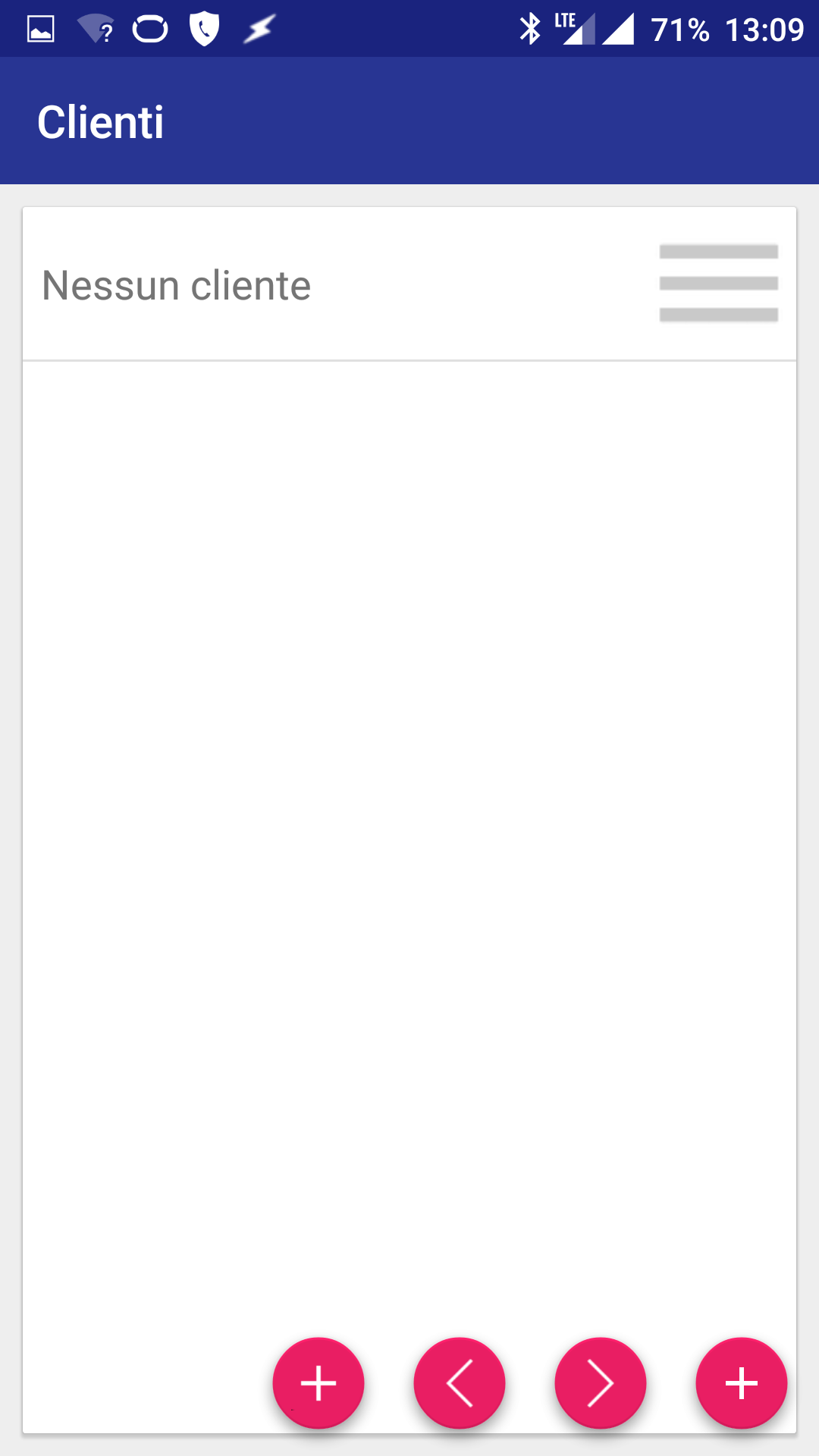Open the Nessun cliente row
Image resolution: width=819 pixels, height=1456 pixels.
409,284
